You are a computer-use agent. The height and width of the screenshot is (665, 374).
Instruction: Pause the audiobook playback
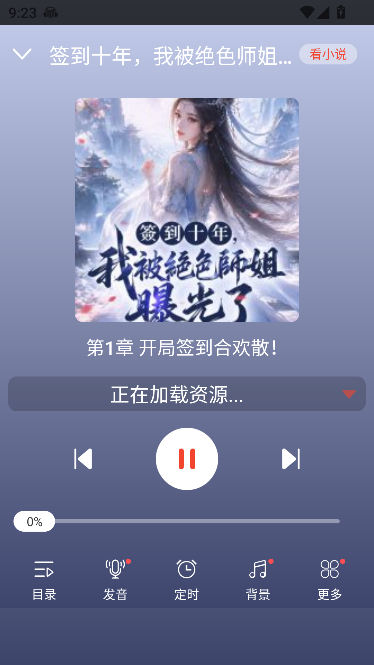coord(187,459)
